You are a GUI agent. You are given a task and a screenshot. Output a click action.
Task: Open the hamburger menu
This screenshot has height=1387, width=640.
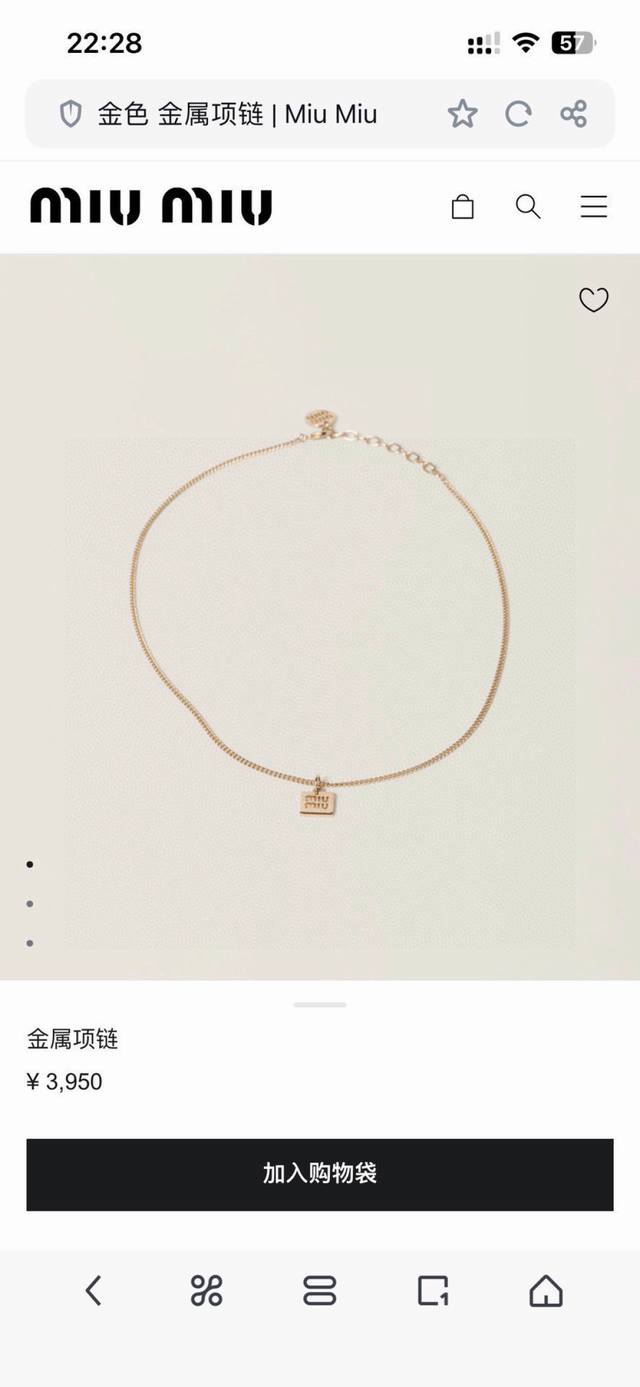[x=594, y=207]
